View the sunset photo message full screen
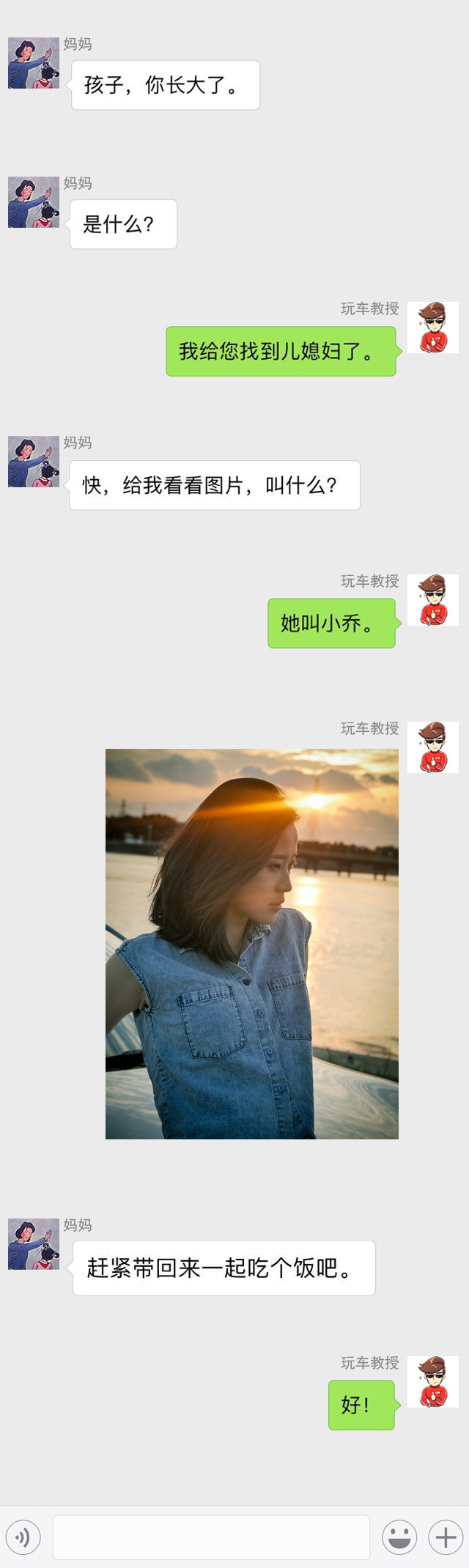This screenshot has width=469, height=1568. [251, 944]
